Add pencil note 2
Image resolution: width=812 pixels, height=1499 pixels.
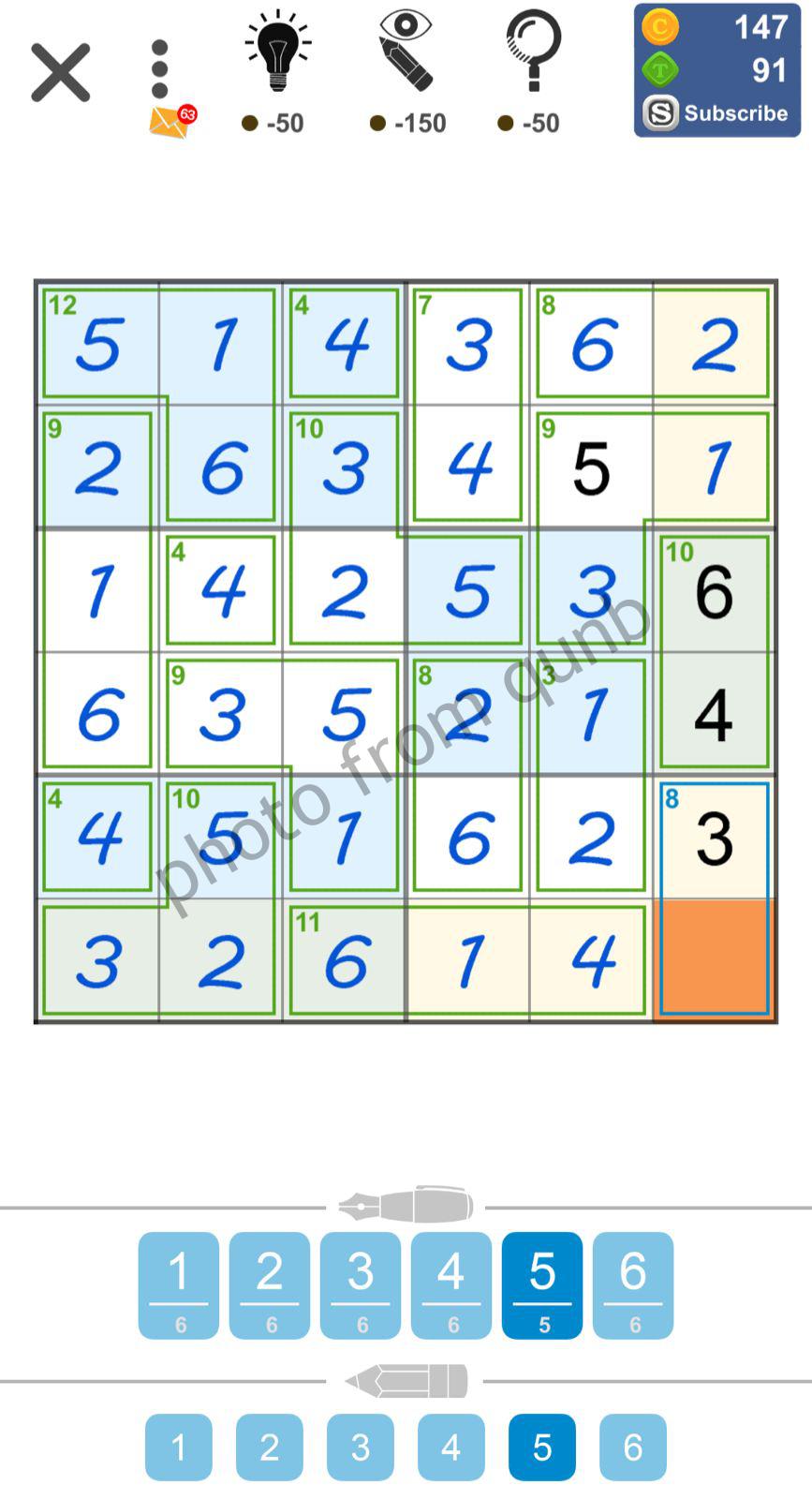270,1447
